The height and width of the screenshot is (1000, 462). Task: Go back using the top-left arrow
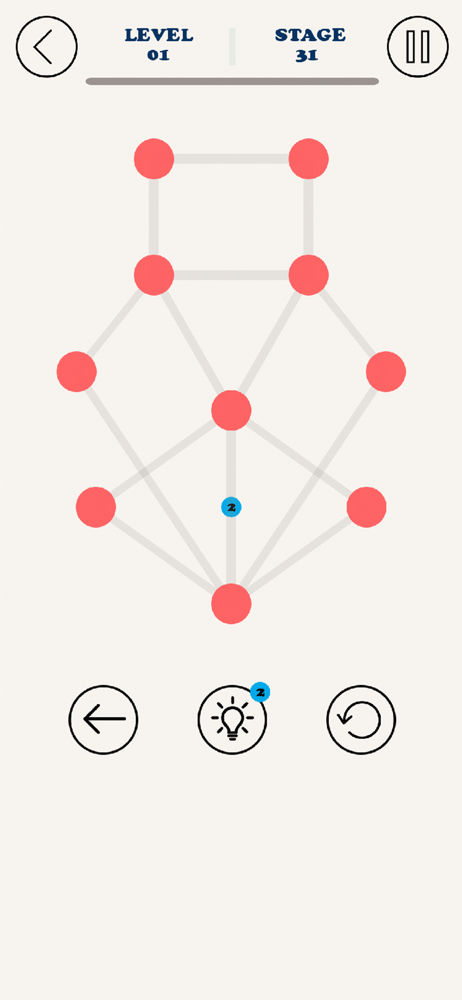[47, 47]
